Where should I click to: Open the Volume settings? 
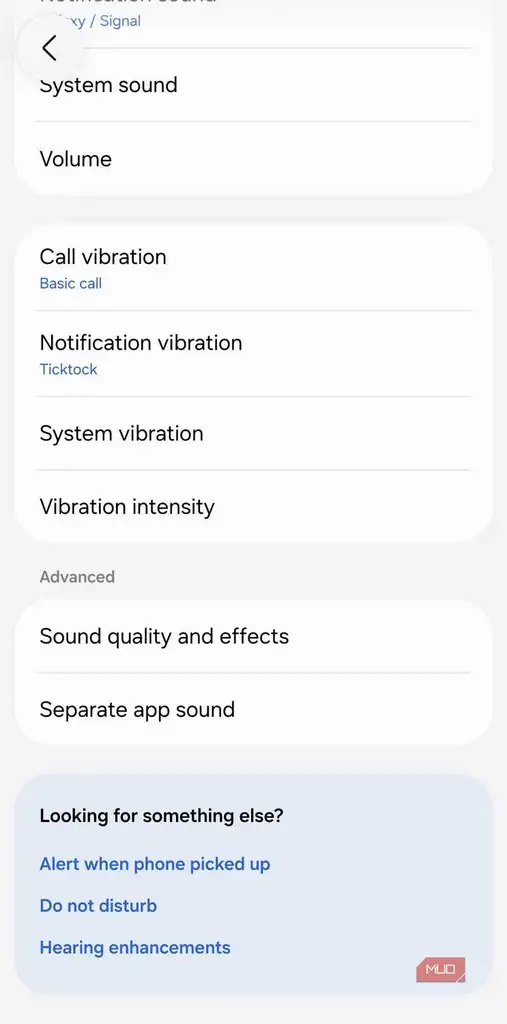(x=254, y=159)
